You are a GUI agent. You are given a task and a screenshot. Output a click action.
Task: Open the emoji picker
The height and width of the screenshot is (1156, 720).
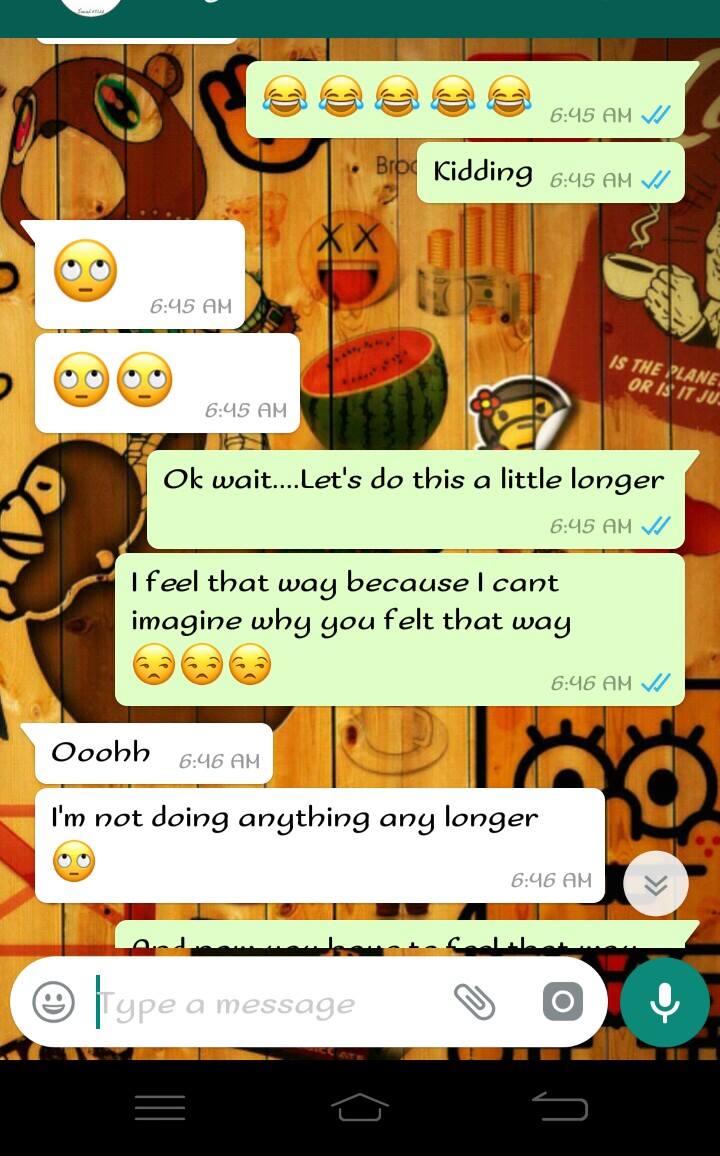coord(53,1001)
